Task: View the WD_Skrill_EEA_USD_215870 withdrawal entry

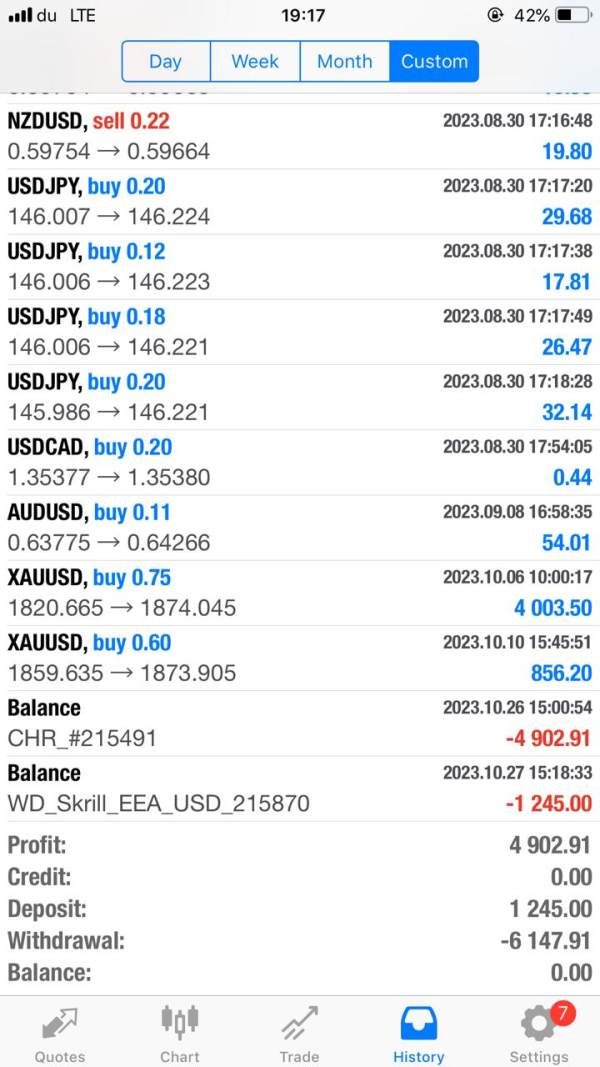Action: click(300, 789)
